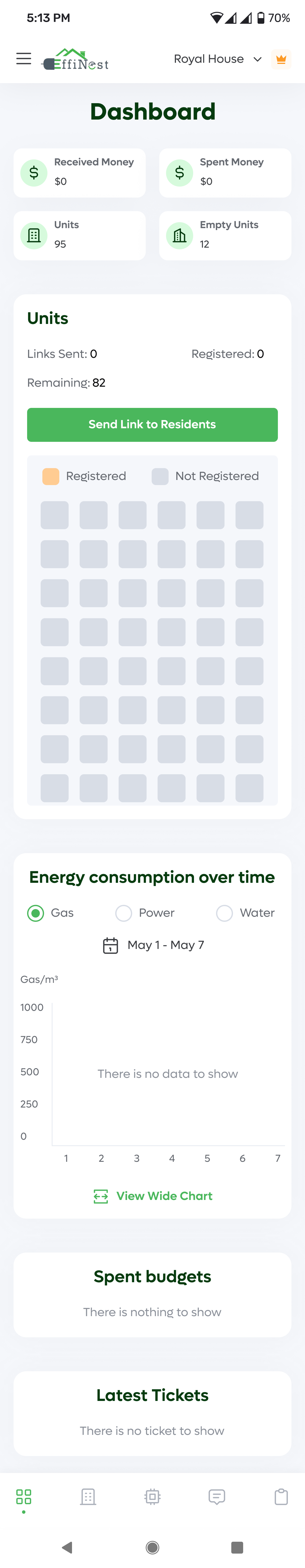Select the Power radio option
Screen dimensions: 305x1568
point(124,912)
